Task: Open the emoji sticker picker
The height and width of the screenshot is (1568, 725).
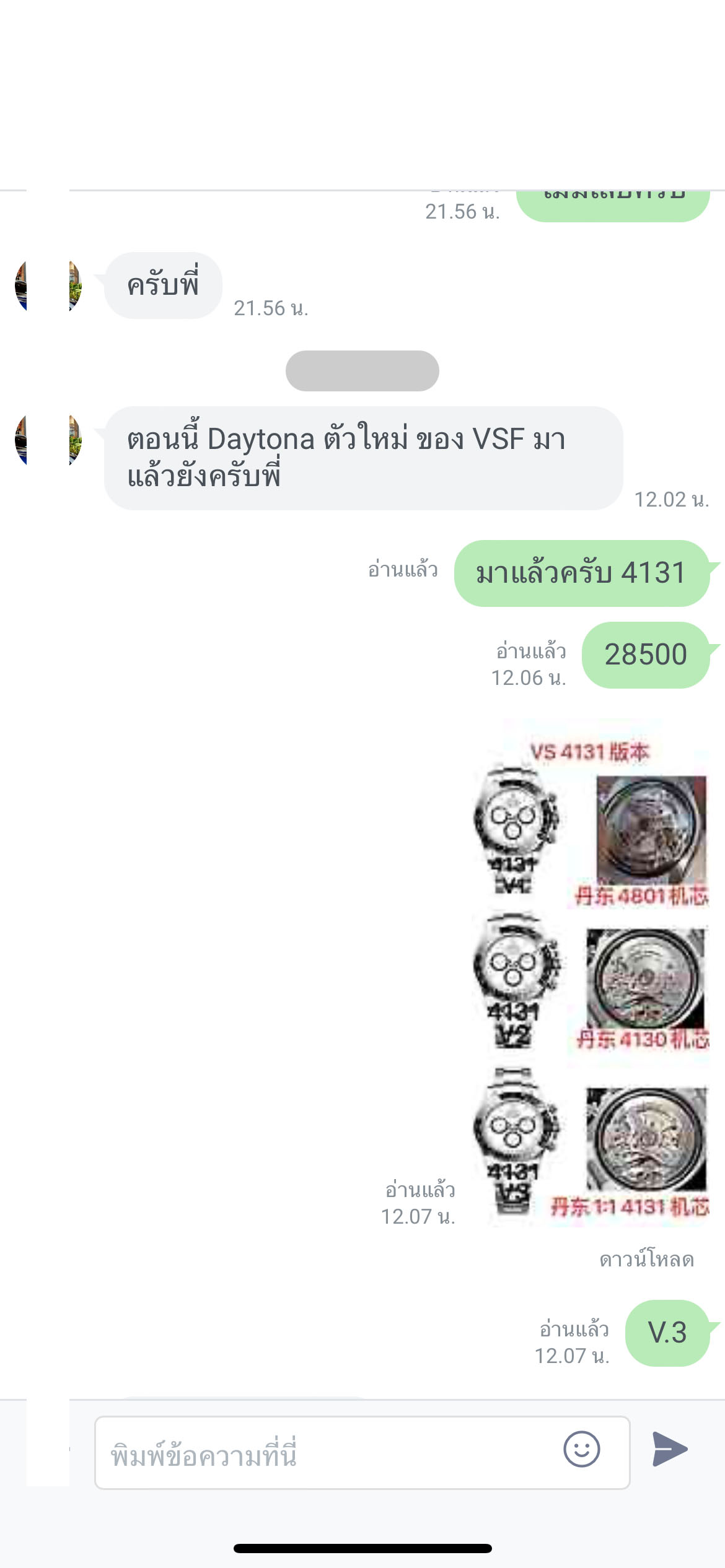Action: (x=581, y=1450)
